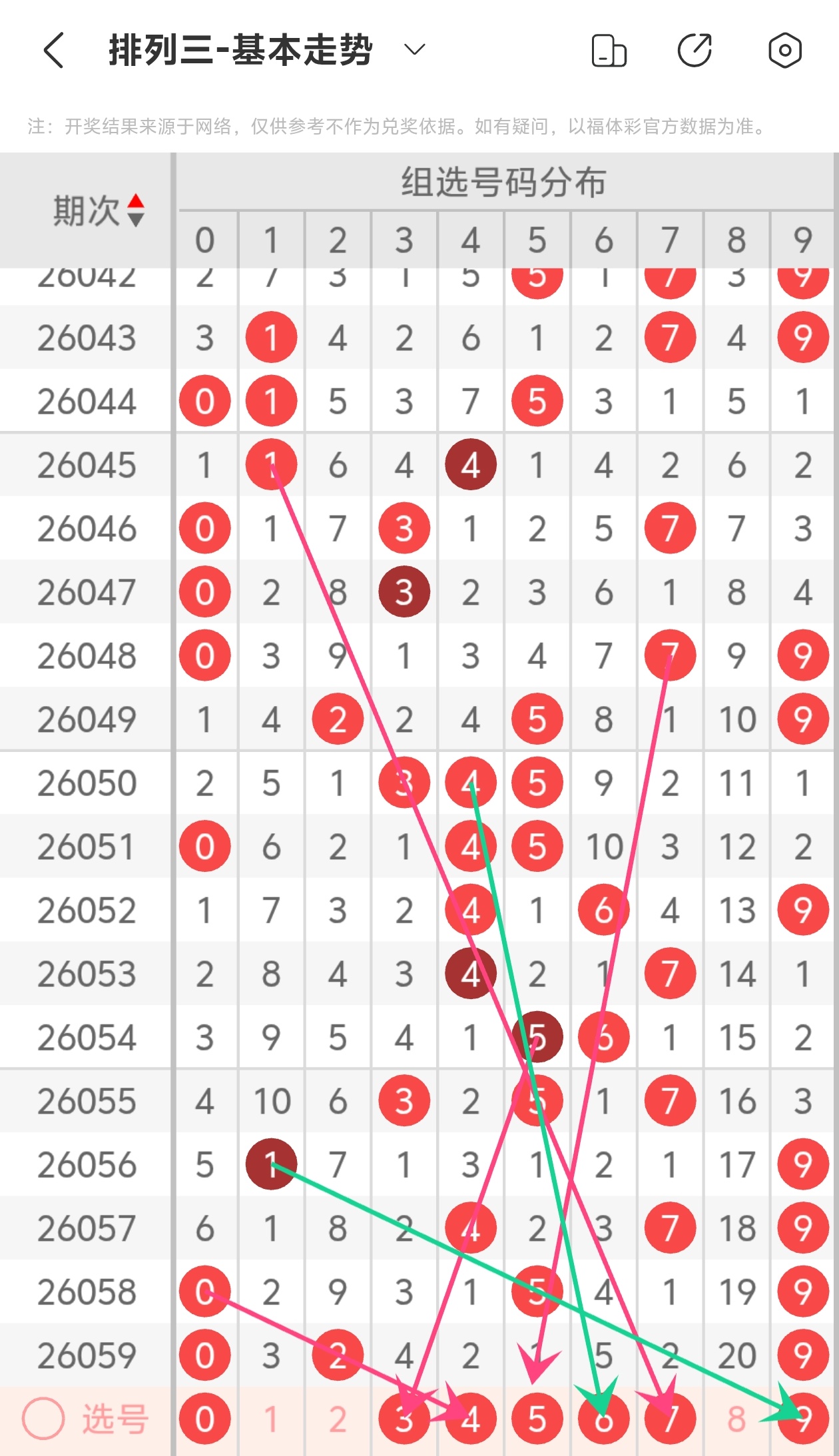Image resolution: width=839 pixels, height=1456 pixels.
Task: Select number 0 in 选号 row
Action: (204, 1419)
